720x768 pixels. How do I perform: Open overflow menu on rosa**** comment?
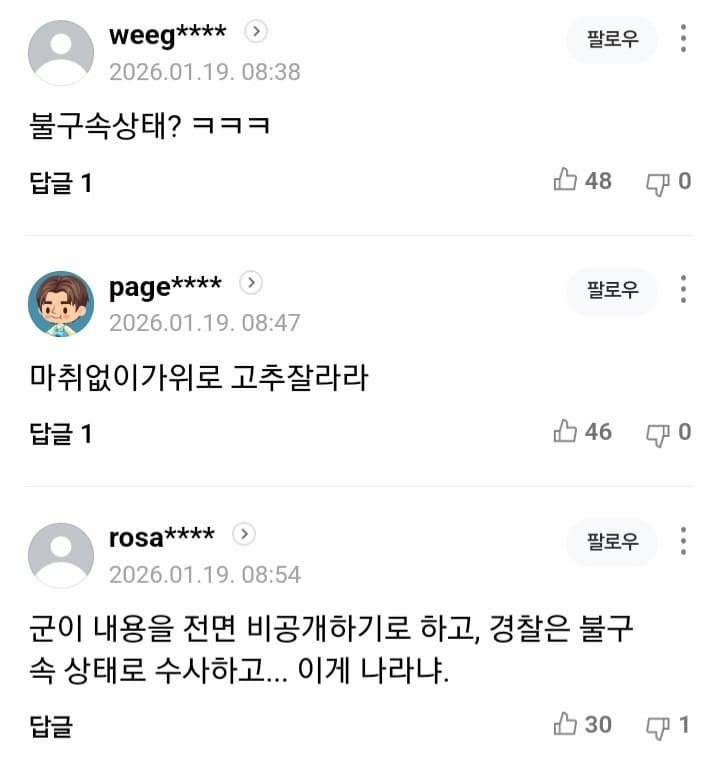[684, 542]
